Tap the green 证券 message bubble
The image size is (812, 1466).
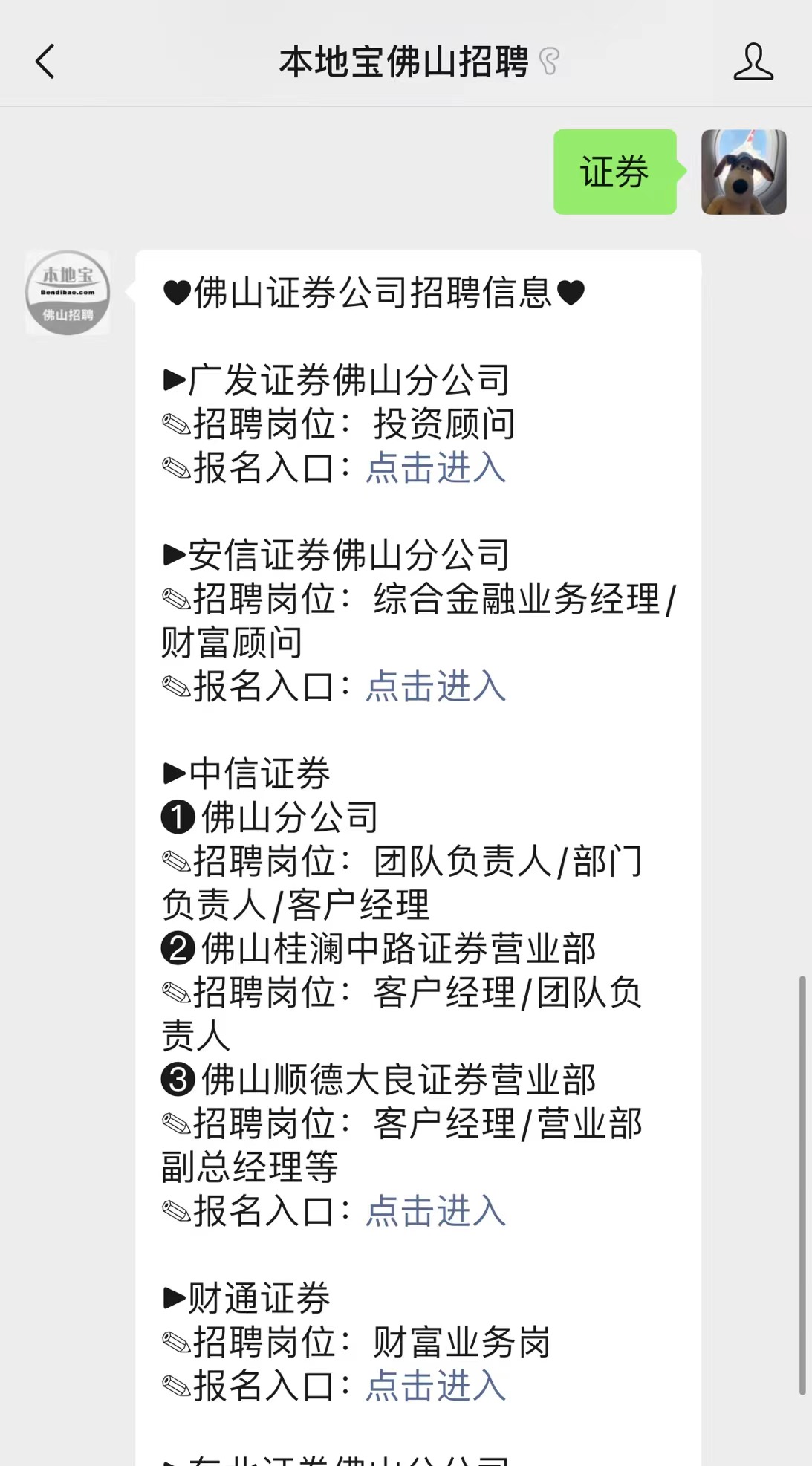point(615,172)
